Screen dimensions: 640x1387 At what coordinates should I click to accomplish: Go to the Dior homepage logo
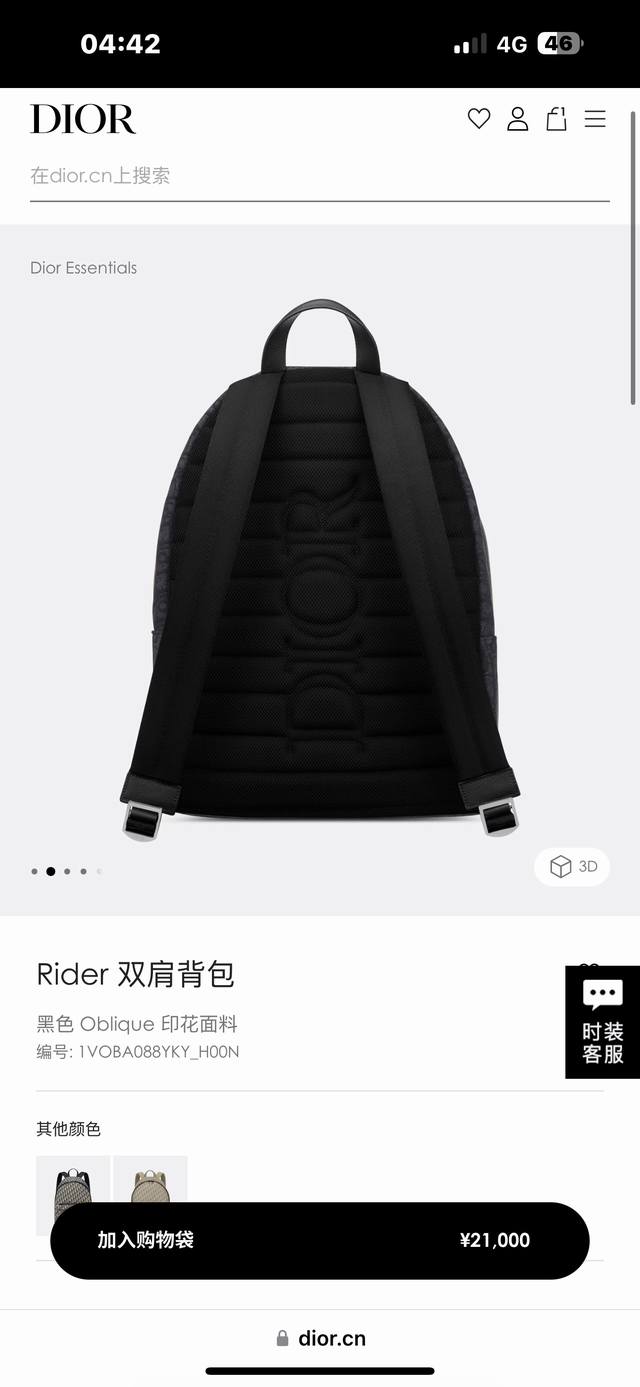pyautogui.click(x=83, y=119)
